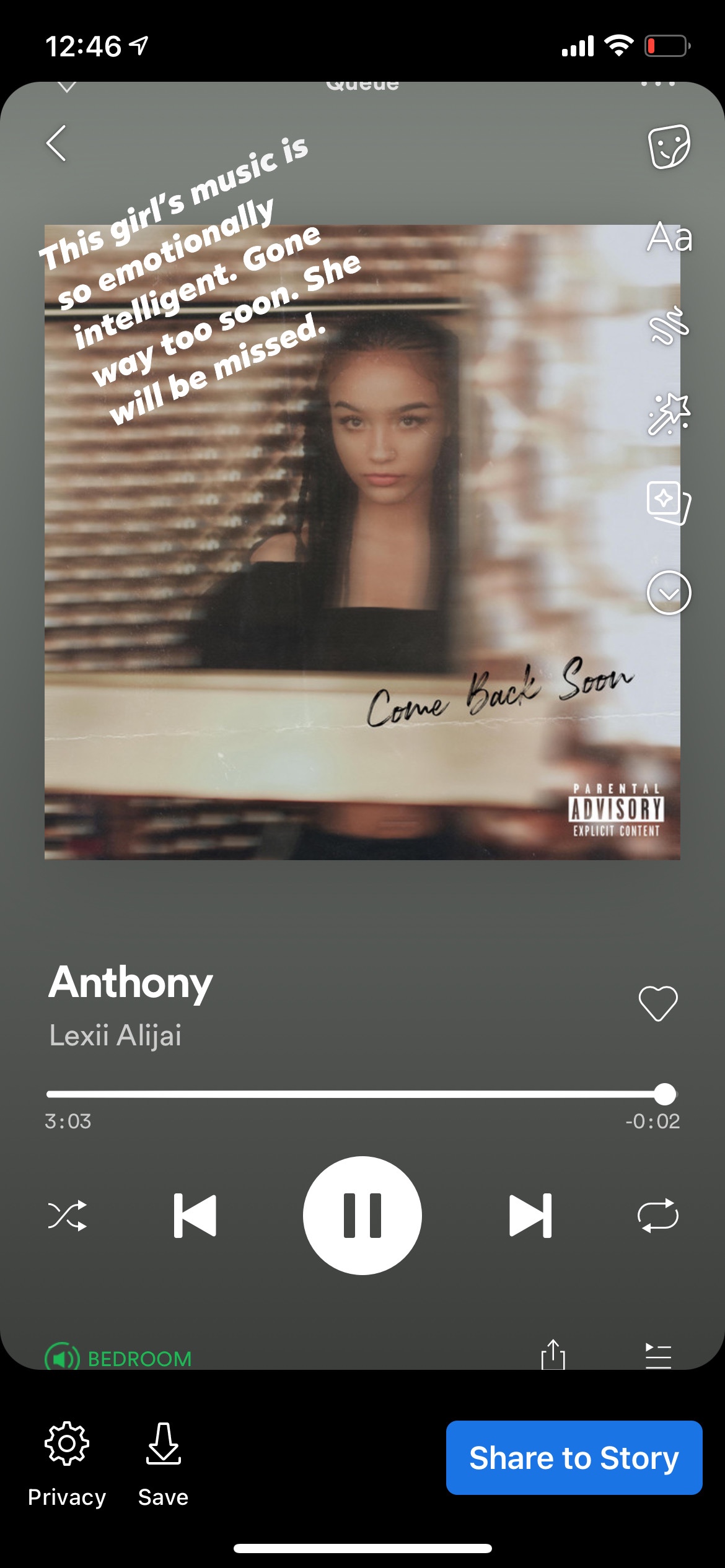Open the stickers panel
725x1568 pixels.
pos(669,146)
